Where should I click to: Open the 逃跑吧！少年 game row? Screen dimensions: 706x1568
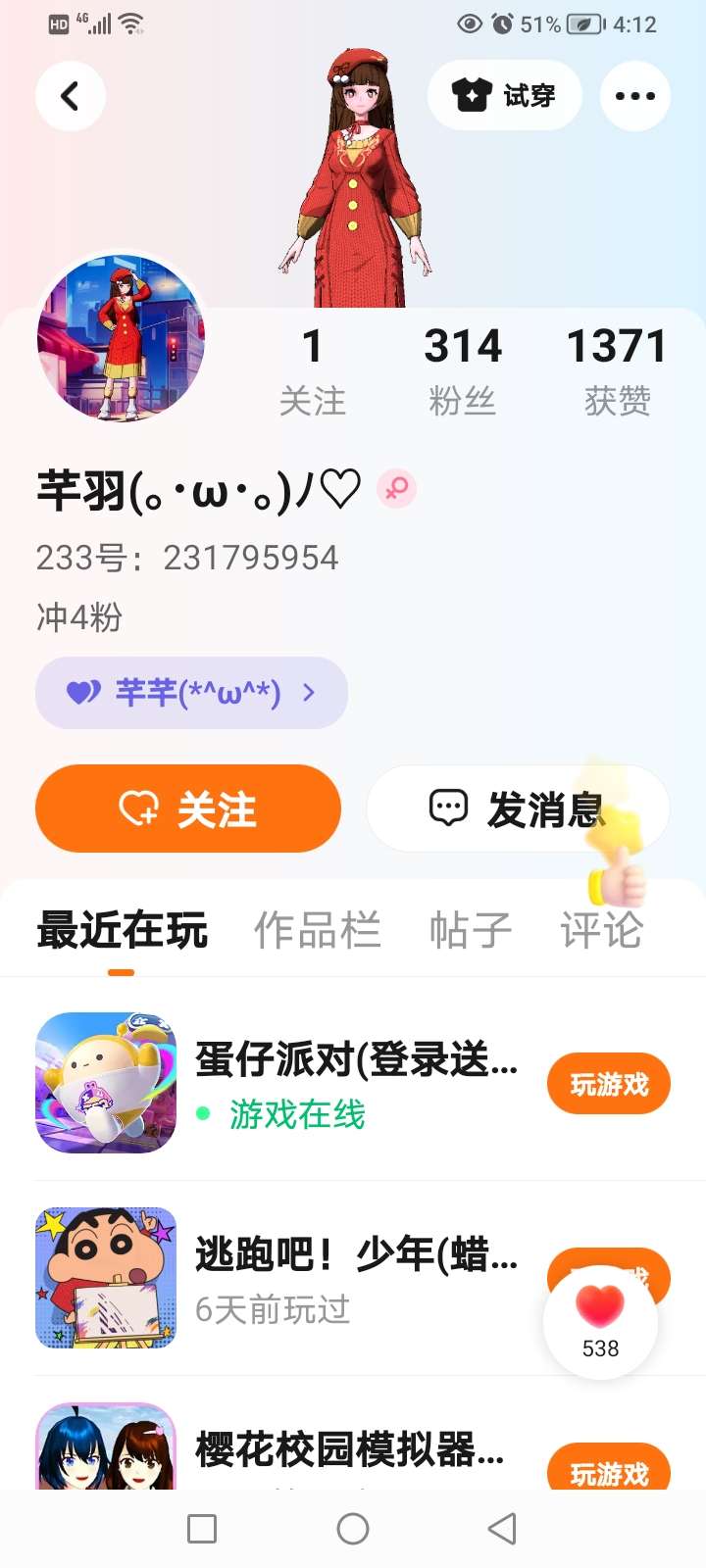353,1277
